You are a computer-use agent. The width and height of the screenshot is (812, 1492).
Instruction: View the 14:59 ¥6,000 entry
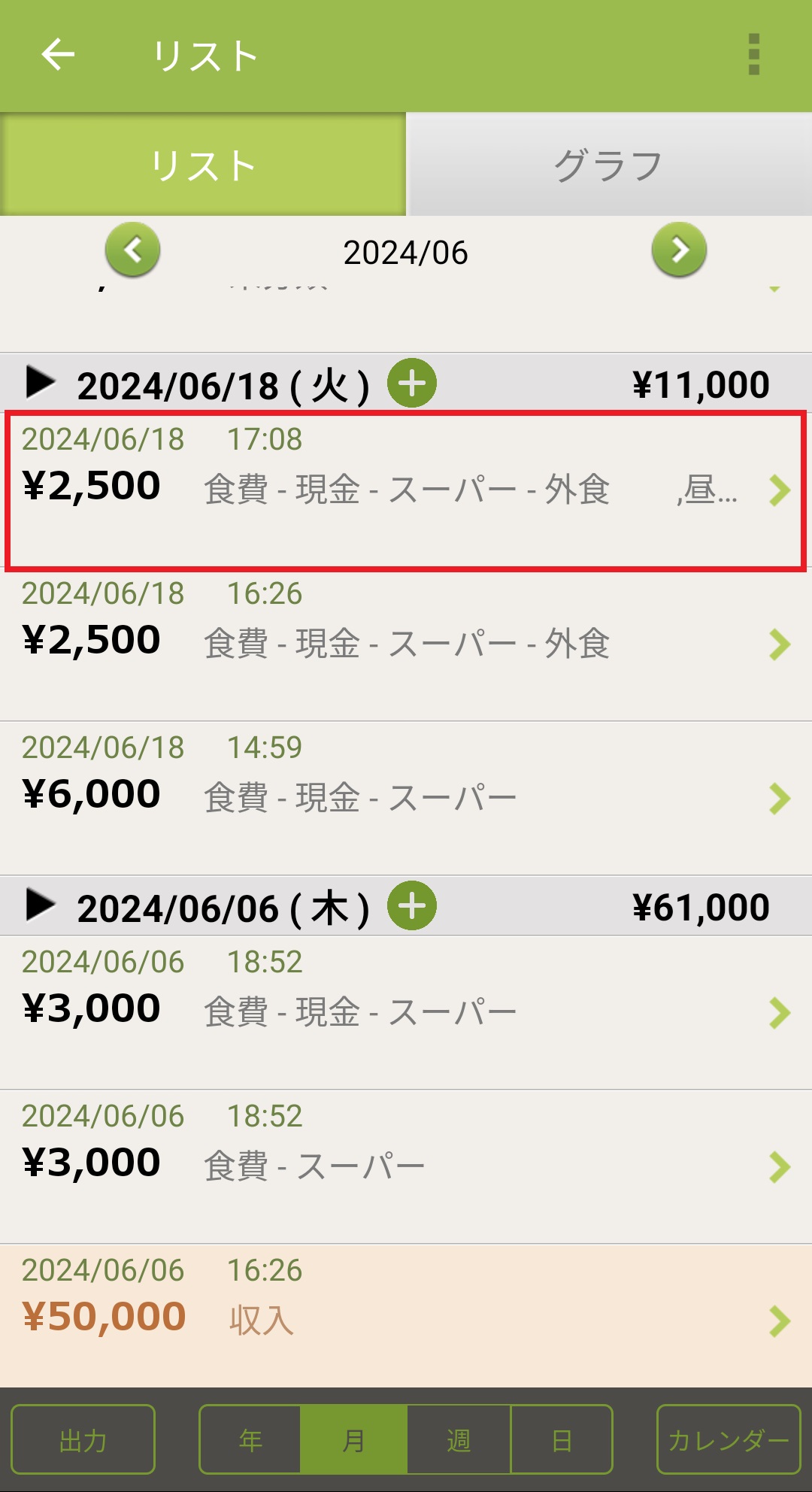[x=406, y=797]
